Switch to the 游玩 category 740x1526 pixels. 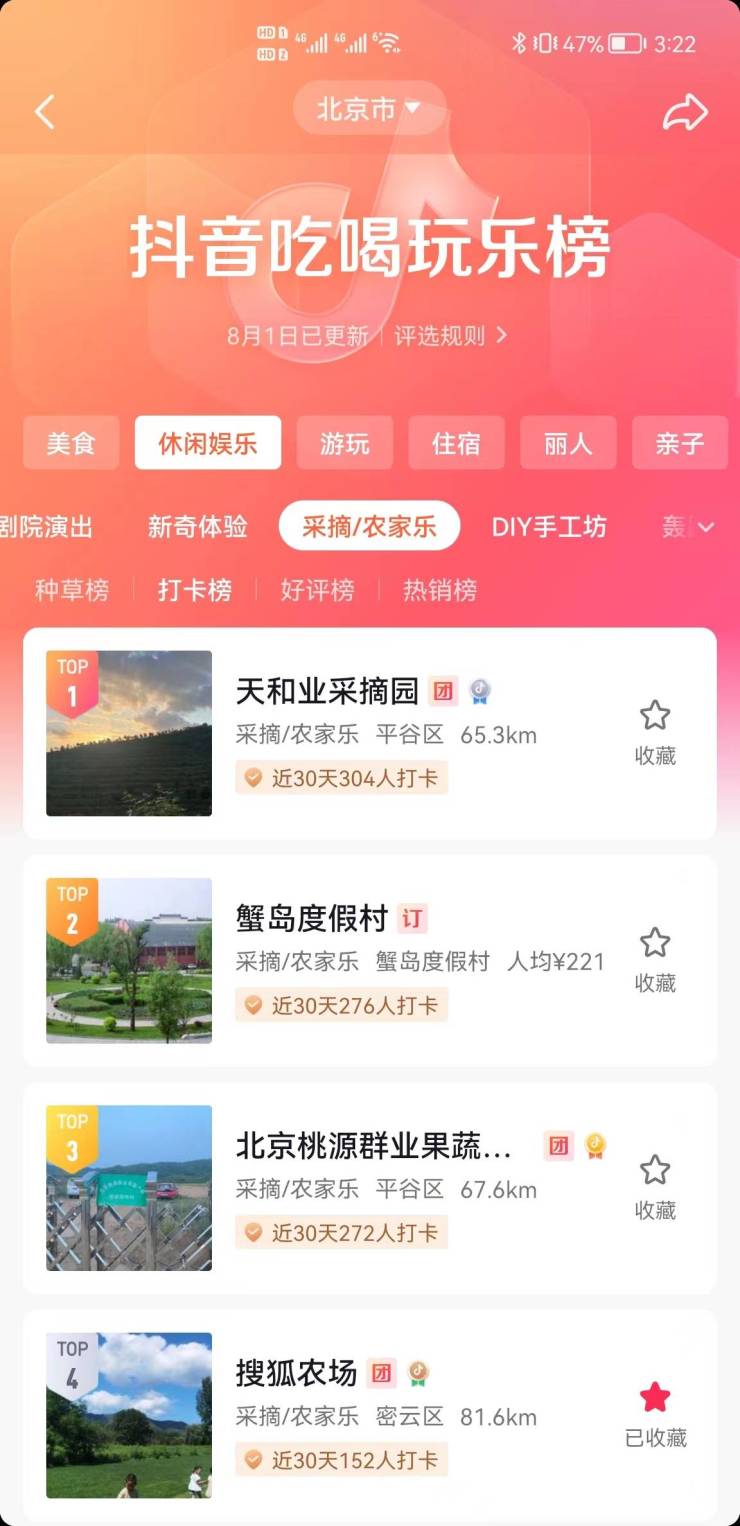pos(345,443)
